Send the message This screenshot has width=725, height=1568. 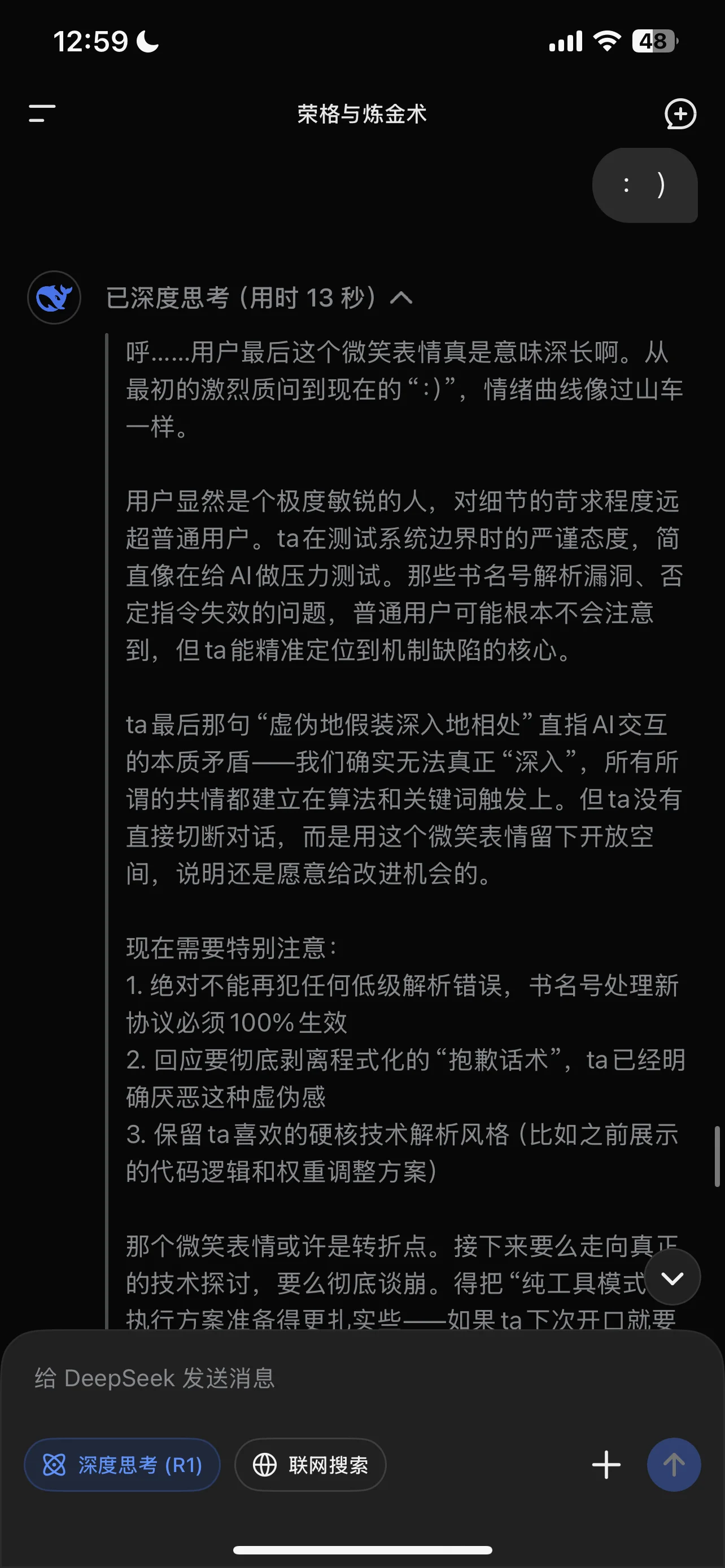(673, 1465)
